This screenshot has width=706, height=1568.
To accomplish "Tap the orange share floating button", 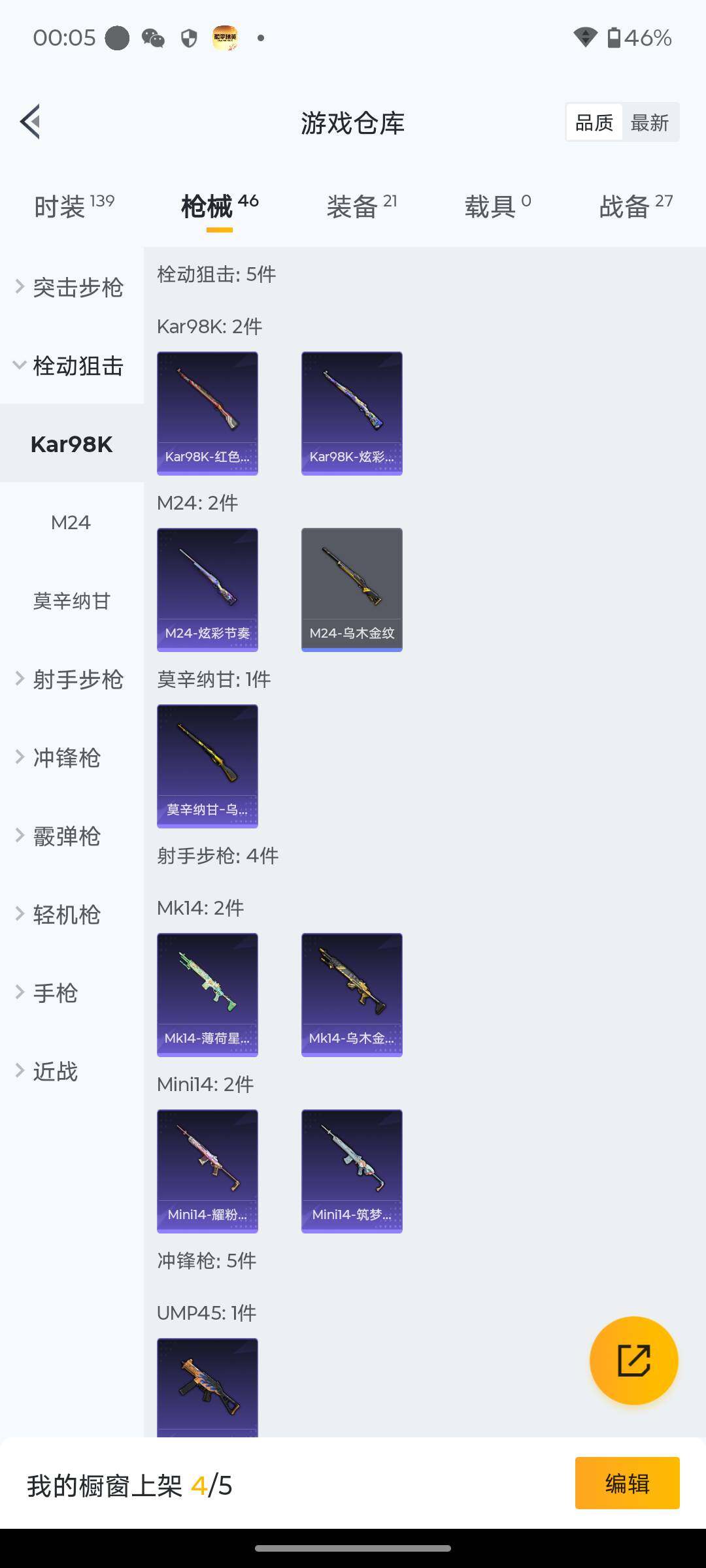I will pyautogui.click(x=633, y=1360).
